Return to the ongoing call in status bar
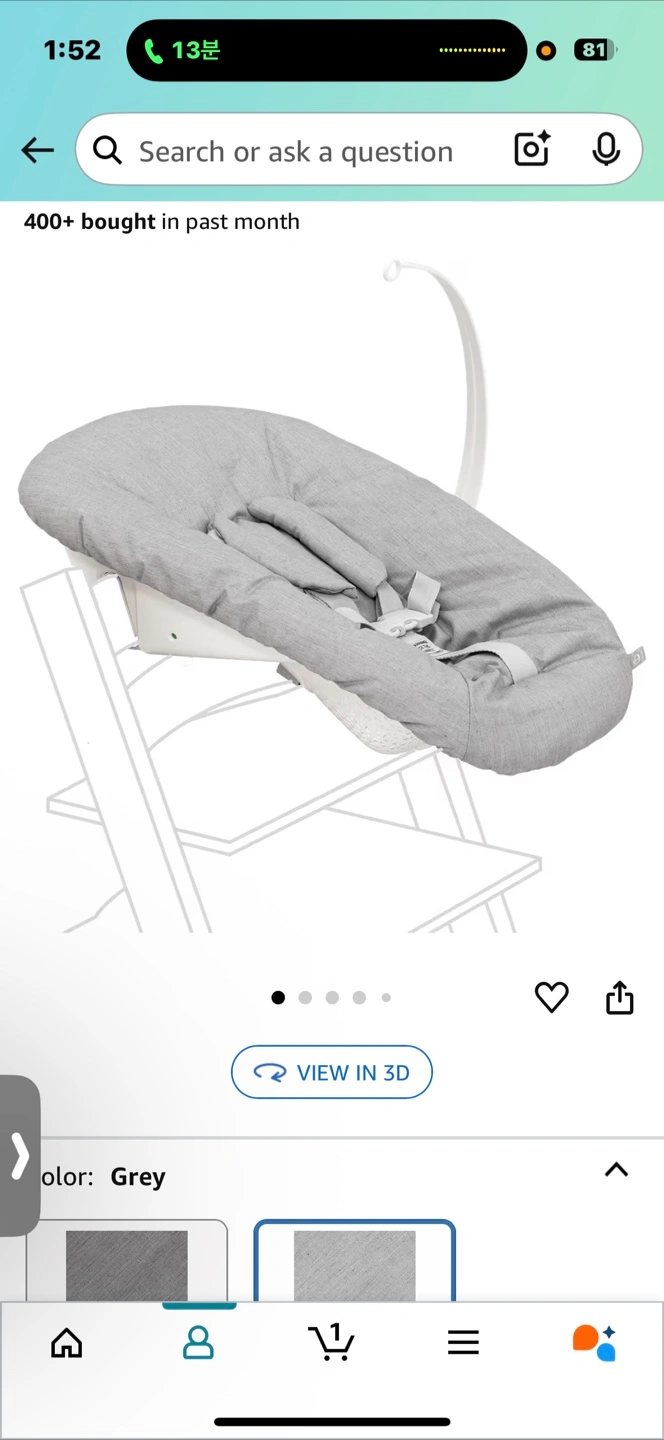664x1440 pixels. [185, 50]
